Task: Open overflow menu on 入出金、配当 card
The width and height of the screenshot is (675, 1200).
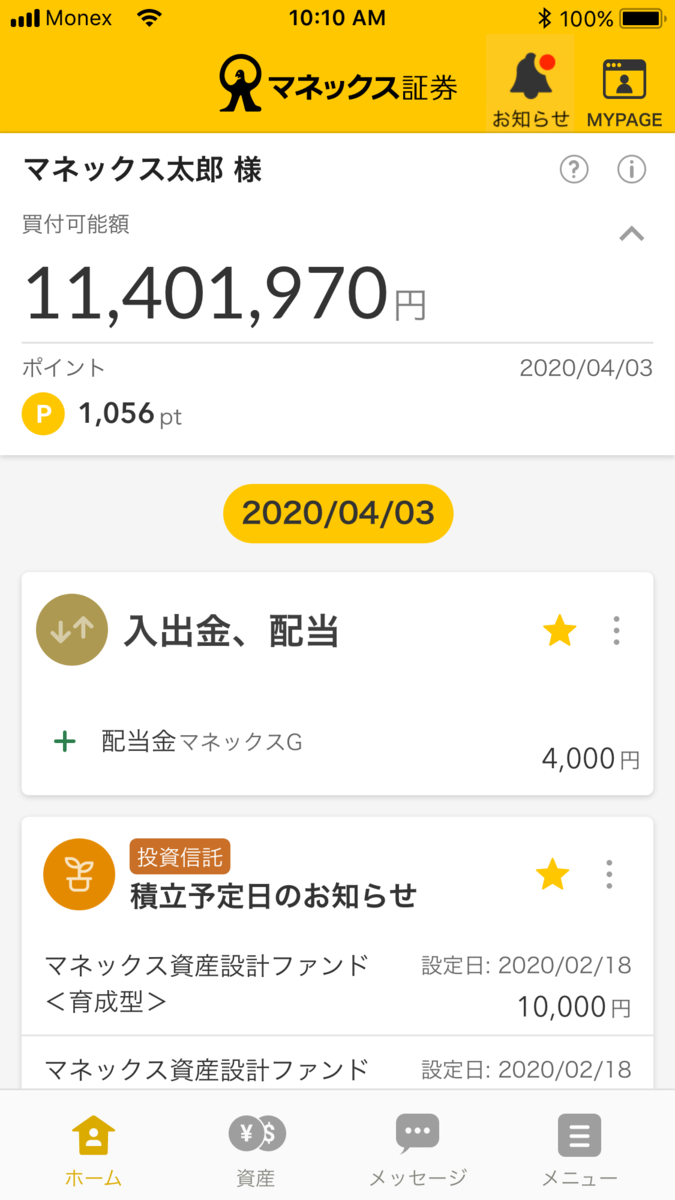Action: click(616, 631)
